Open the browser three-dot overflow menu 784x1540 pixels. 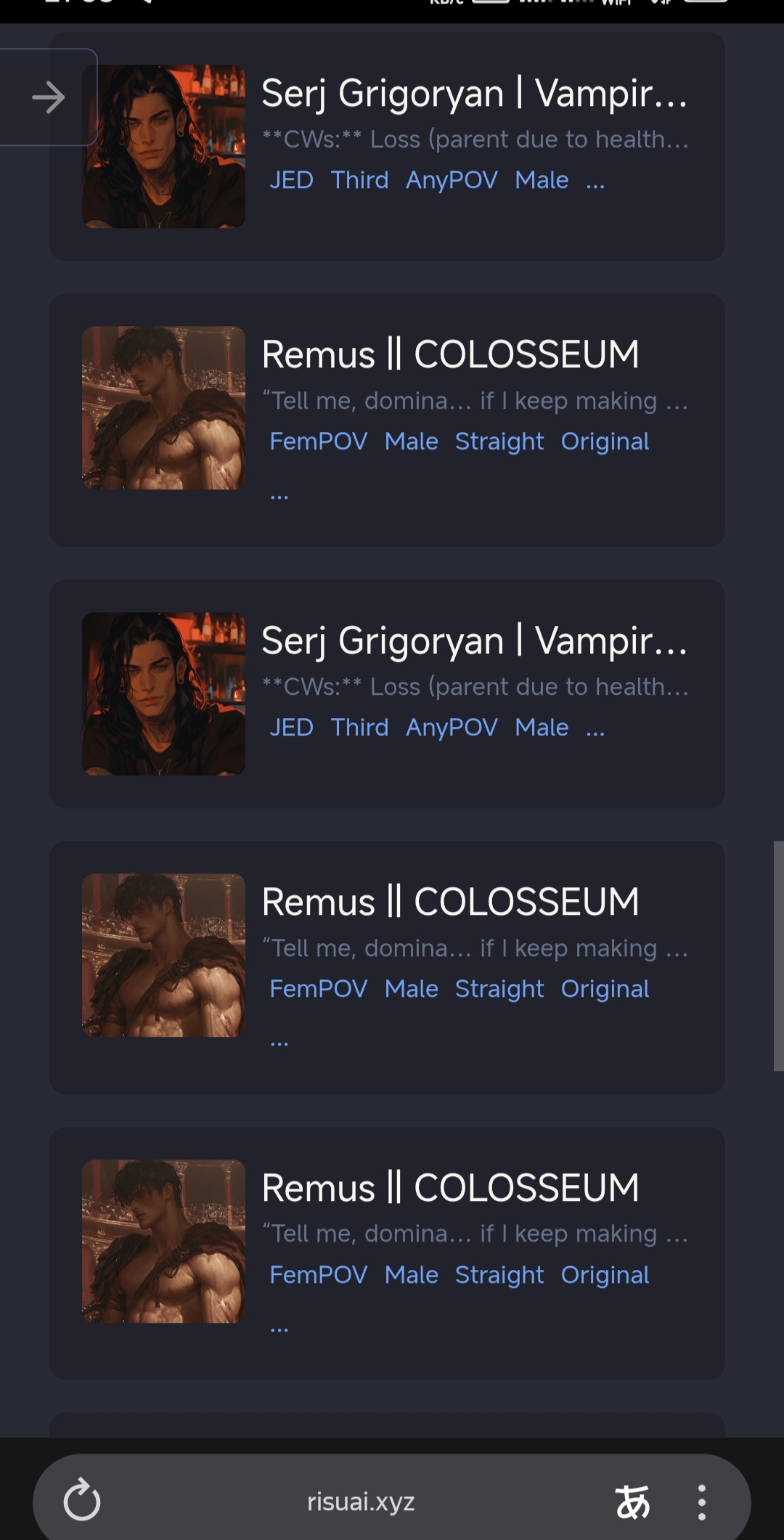pyautogui.click(x=701, y=1501)
